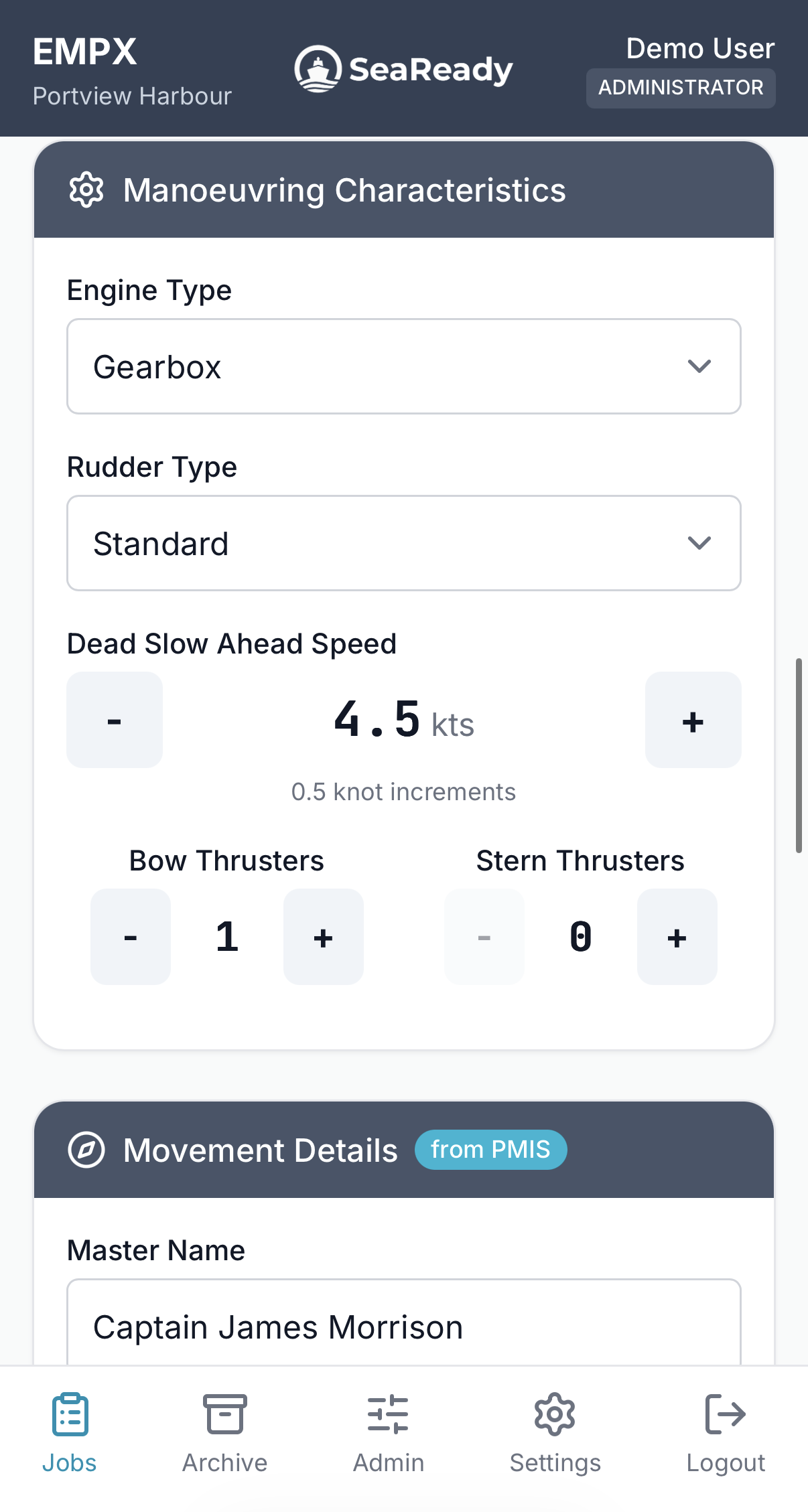Increase Dead Slow Ahead Speed
This screenshot has width=808, height=1512.
click(693, 720)
